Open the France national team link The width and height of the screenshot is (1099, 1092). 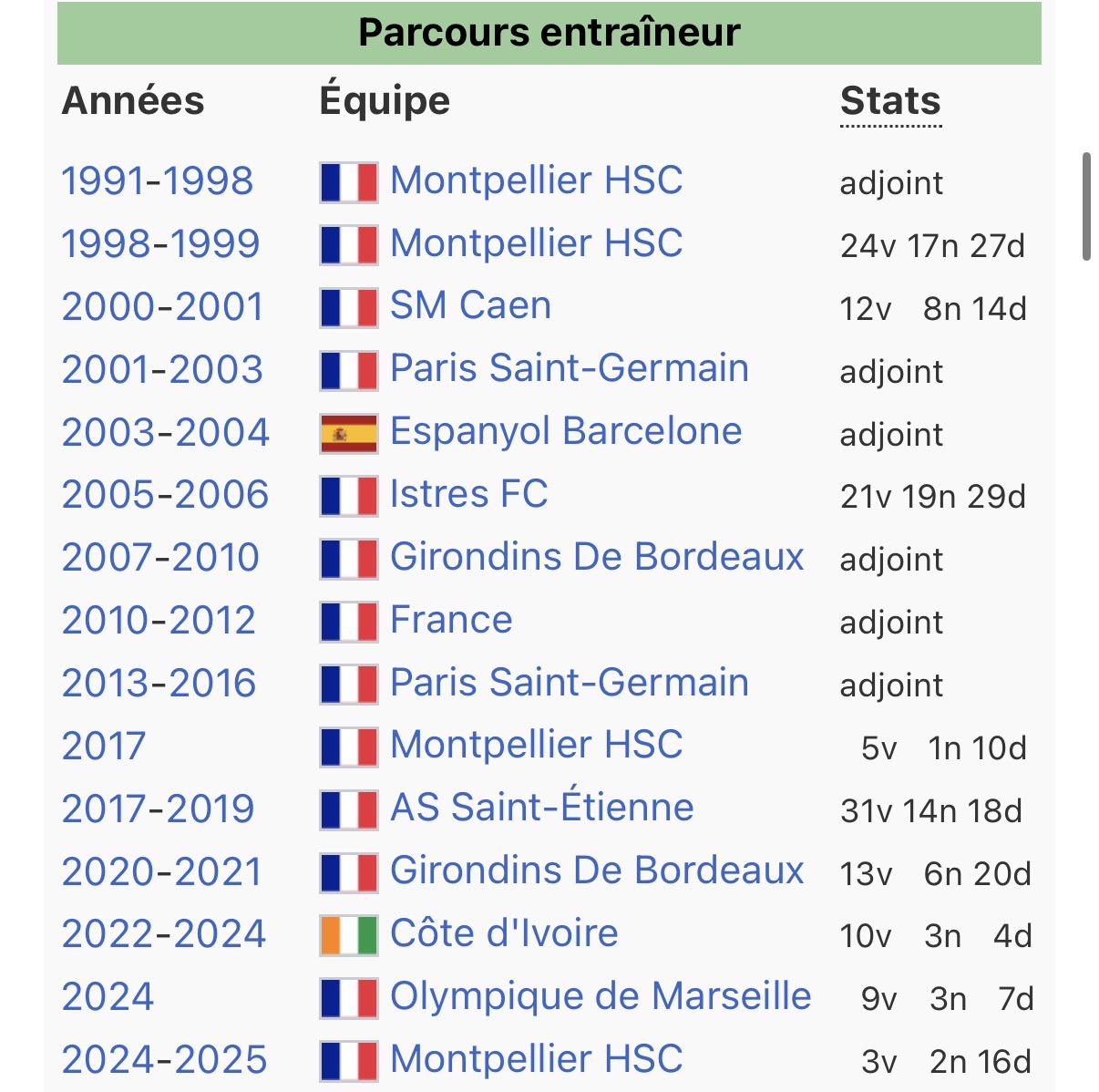click(x=451, y=620)
